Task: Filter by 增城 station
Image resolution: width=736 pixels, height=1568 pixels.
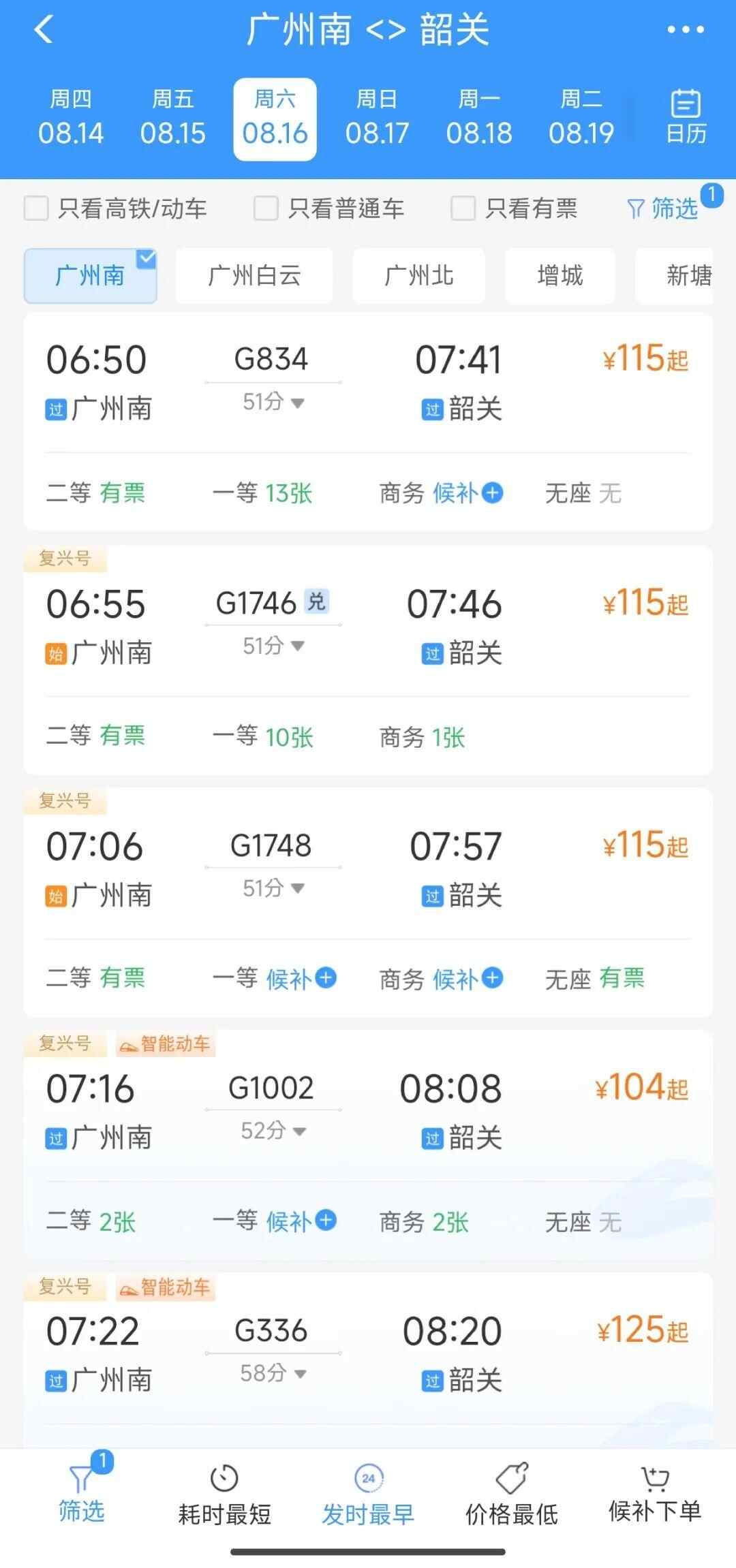Action: click(x=559, y=276)
